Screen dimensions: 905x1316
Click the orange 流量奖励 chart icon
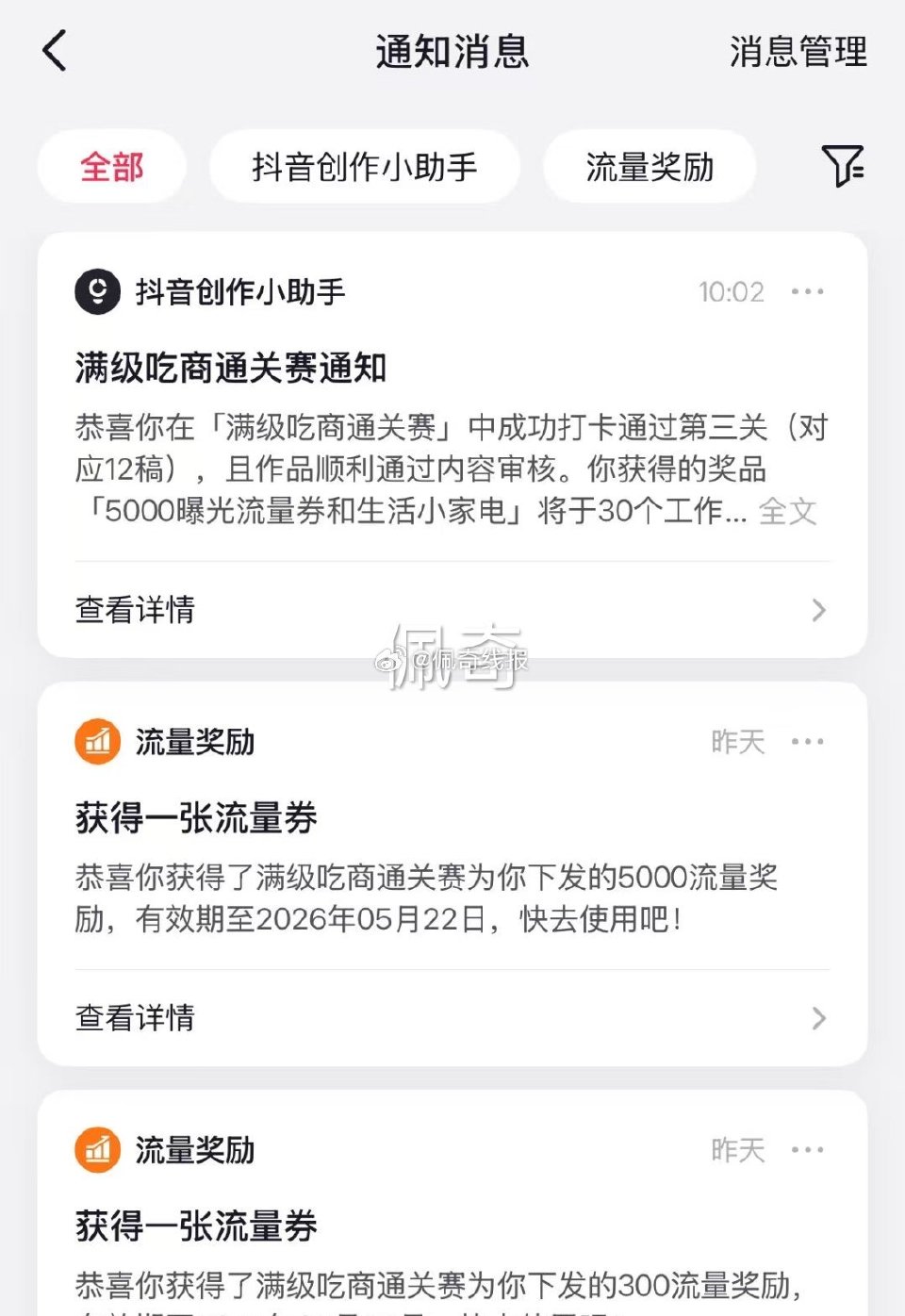click(x=98, y=742)
